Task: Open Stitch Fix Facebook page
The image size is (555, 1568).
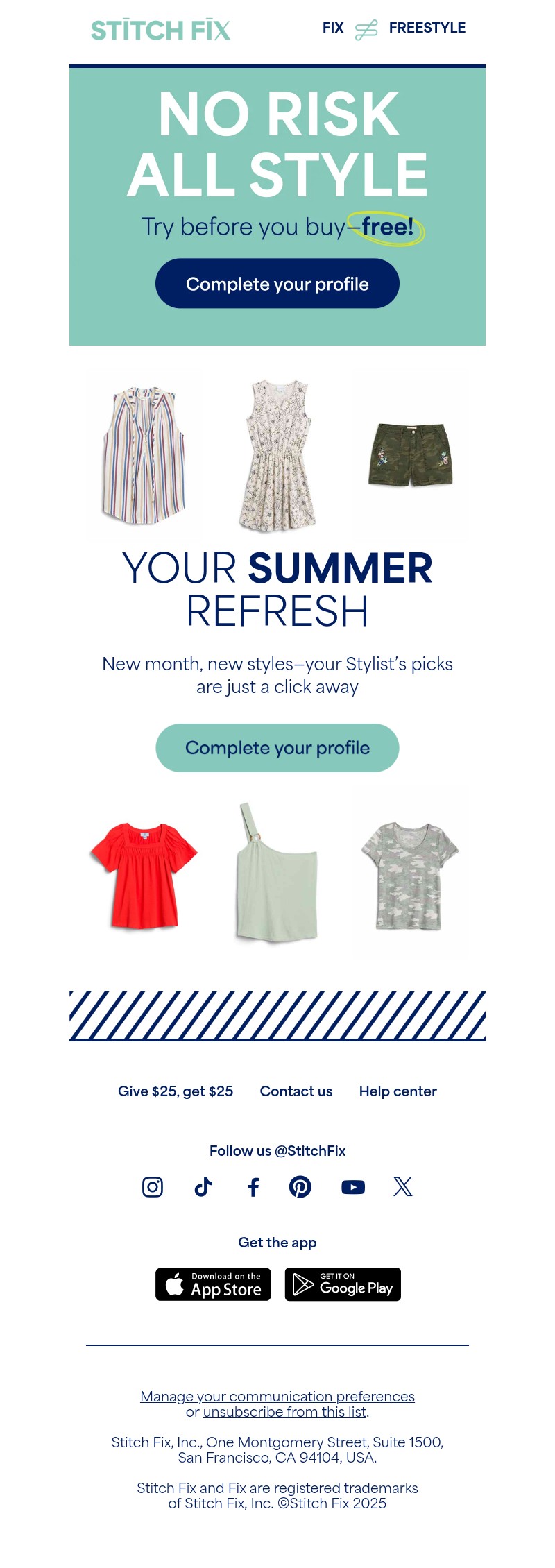Action: click(x=254, y=1187)
